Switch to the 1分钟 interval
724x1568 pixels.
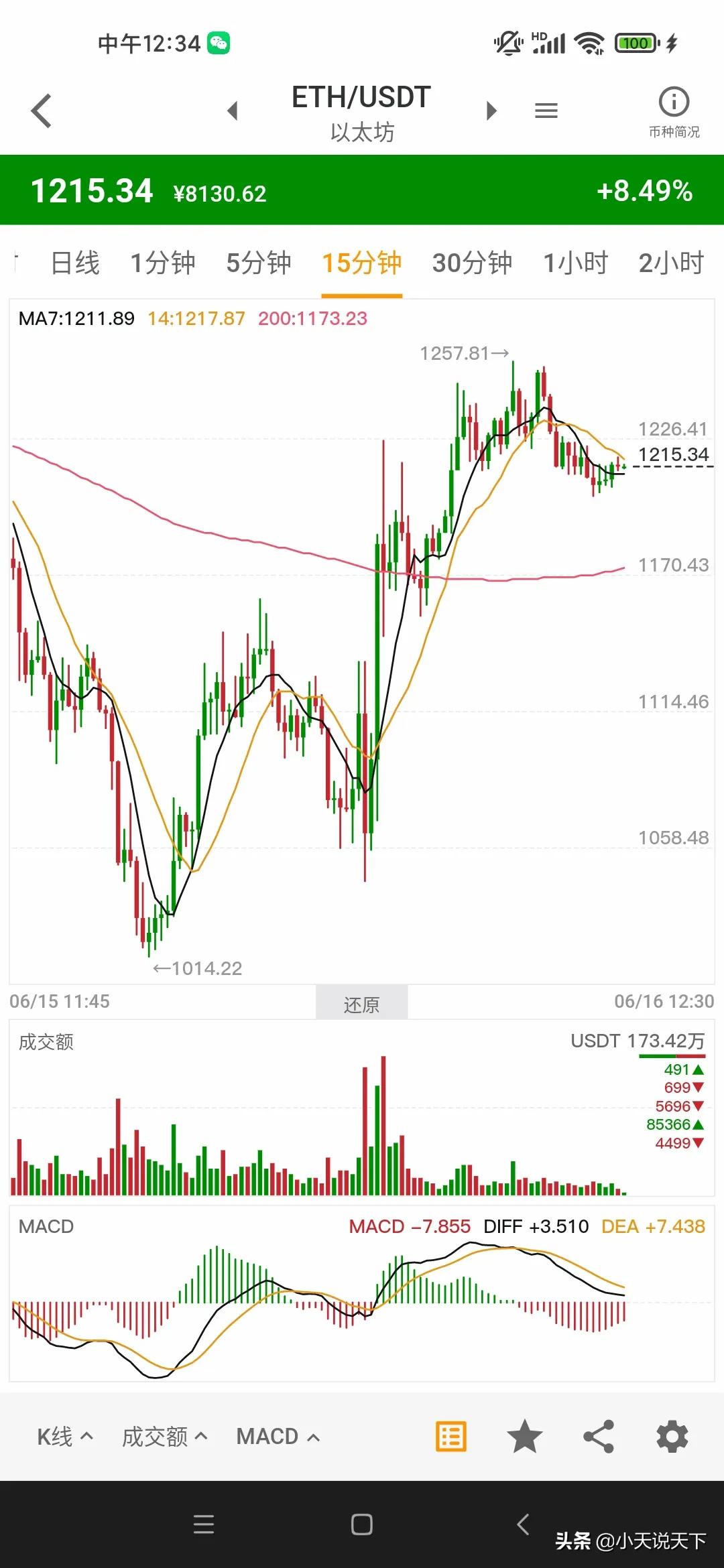pyautogui.click(x=163, y=263)
